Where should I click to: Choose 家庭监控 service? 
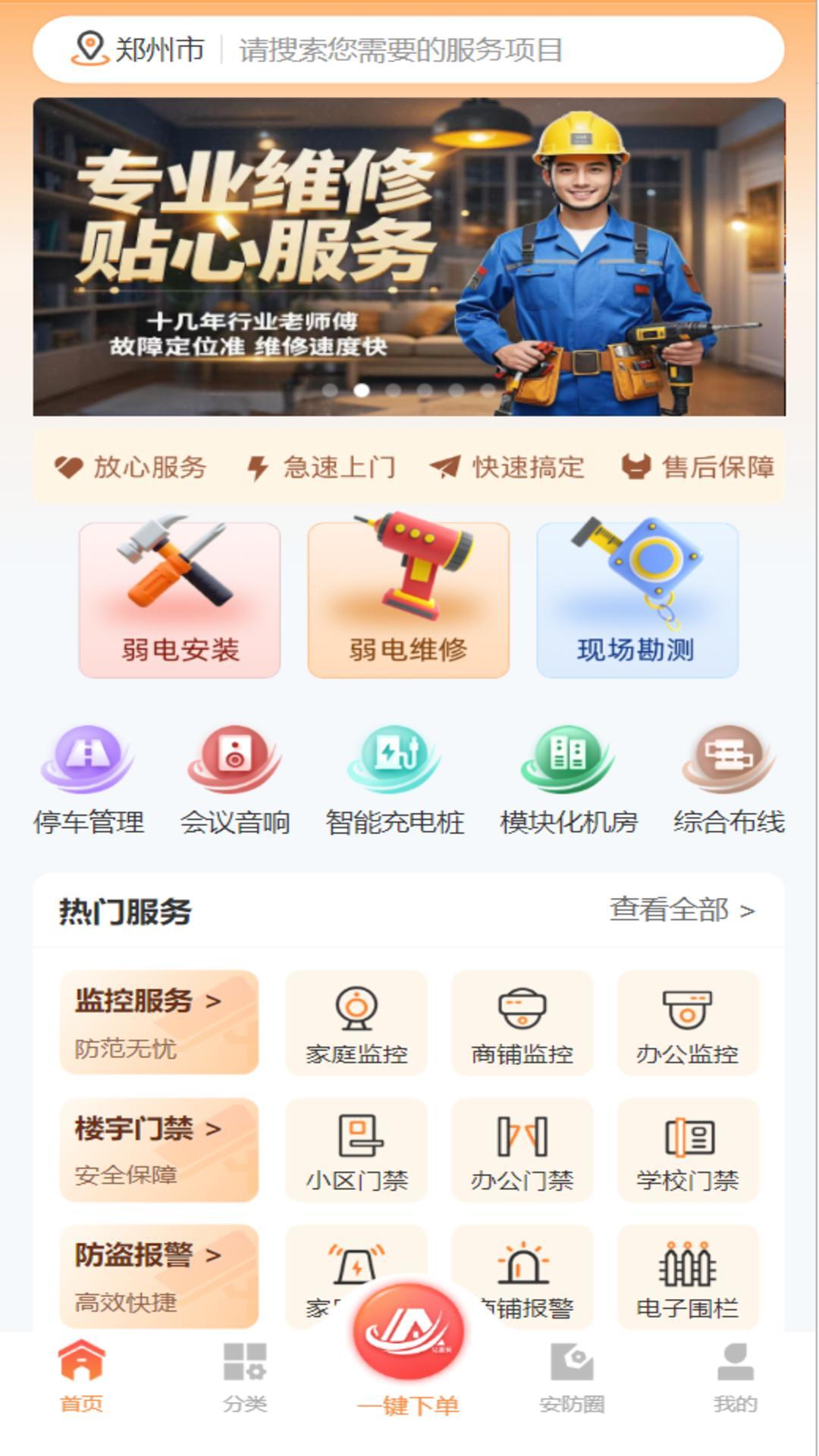[x=356, y=1023]
